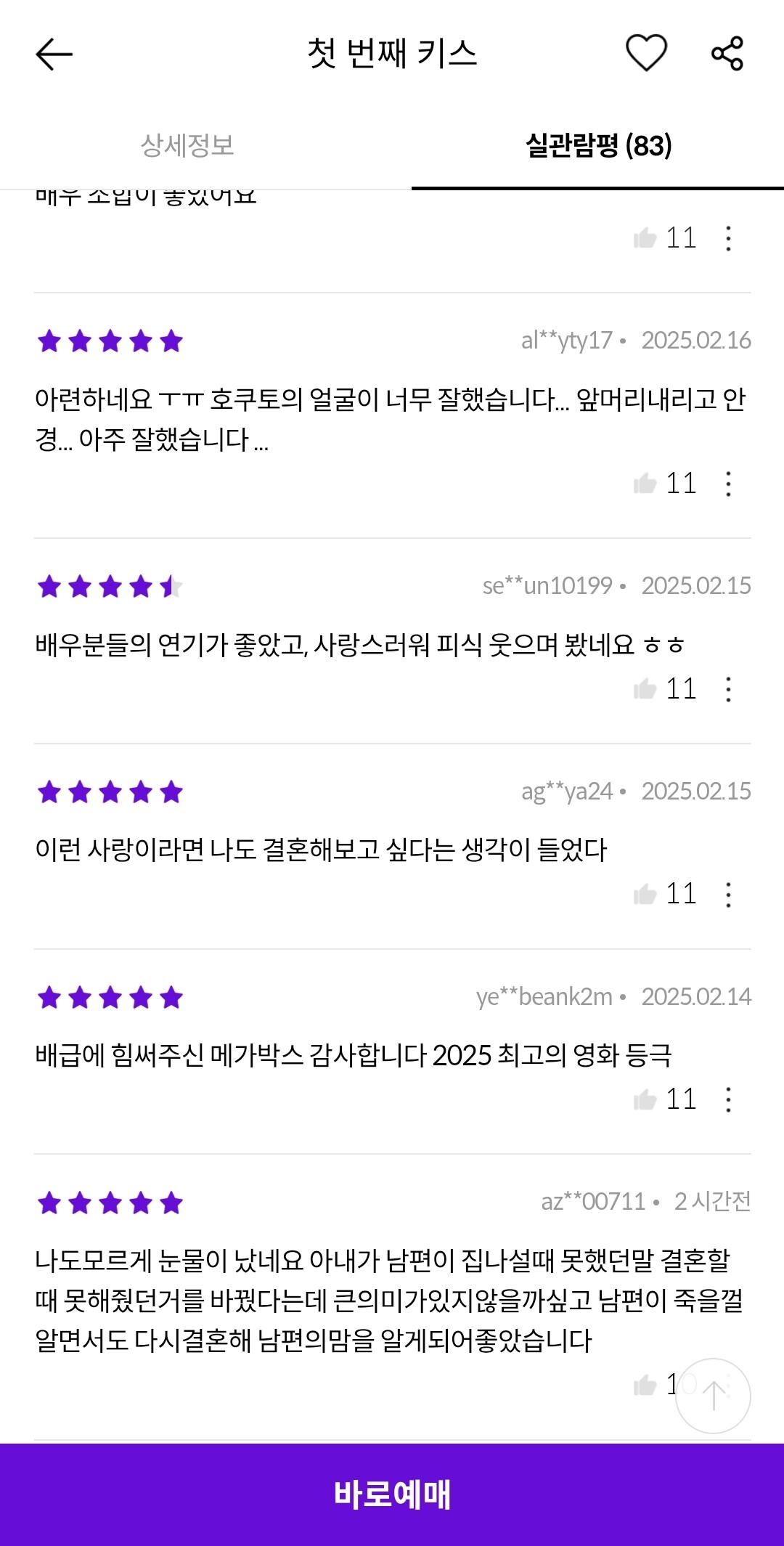The height and width of the screenshot is (1546, 784).
Task: Add the movie to favorites with heart
Action: pos(646,53)
